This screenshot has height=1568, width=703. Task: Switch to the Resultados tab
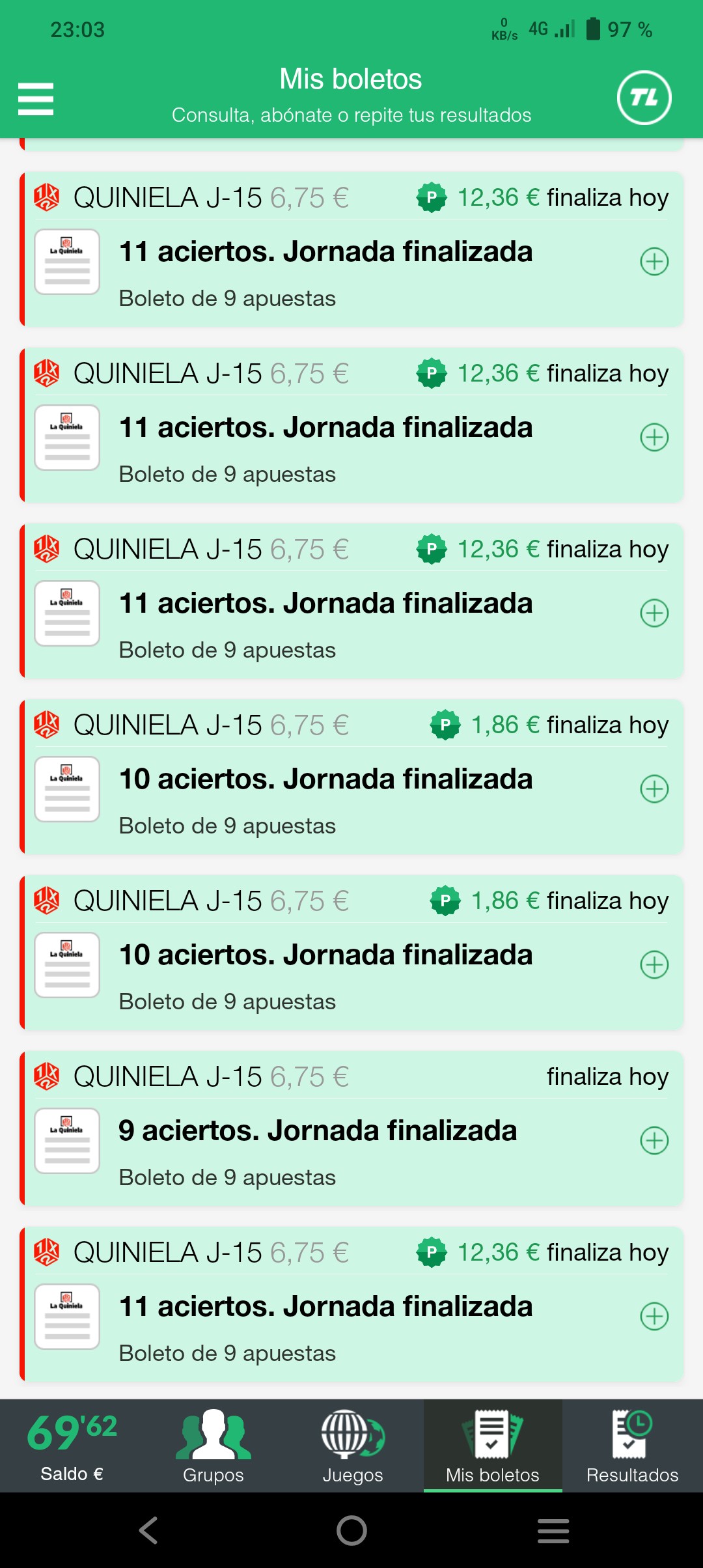(x=632, y=1446)
